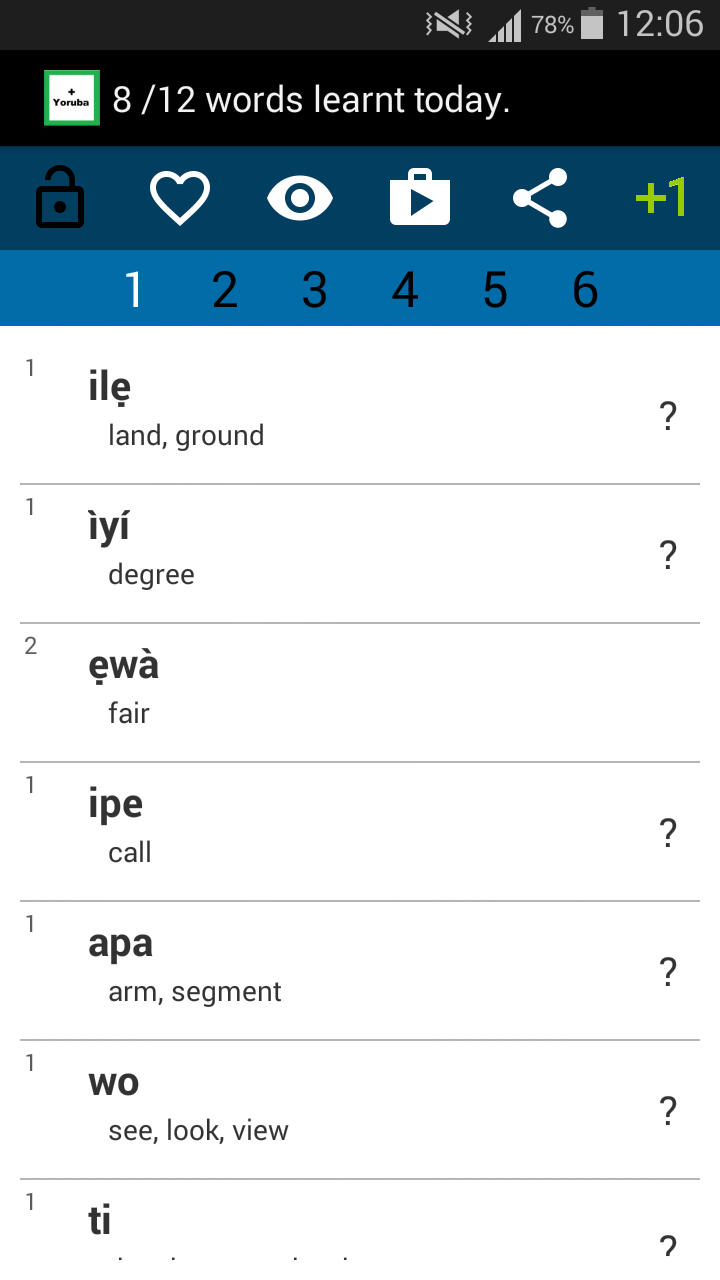Show the hidden answer for ipe
Screen dimensions: 720x1280
[668, 832]
